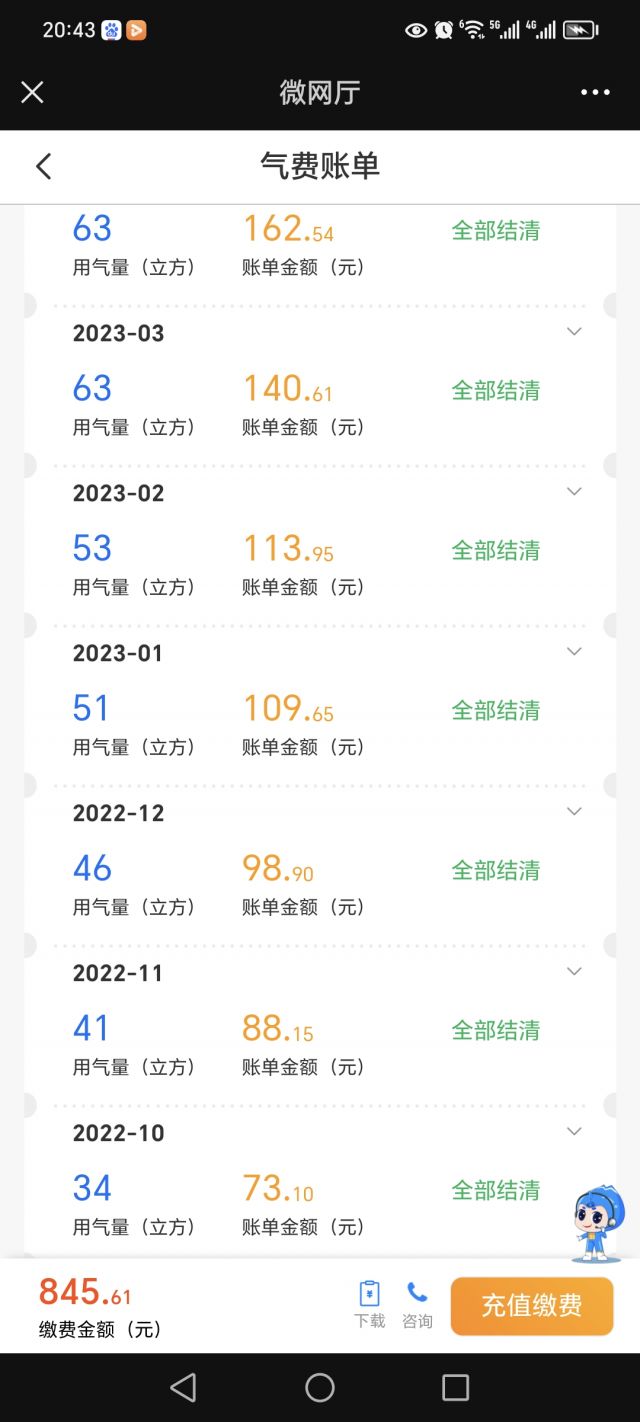Tap 下载 to download the bill
The image size is (640, 1422).
369,1305
